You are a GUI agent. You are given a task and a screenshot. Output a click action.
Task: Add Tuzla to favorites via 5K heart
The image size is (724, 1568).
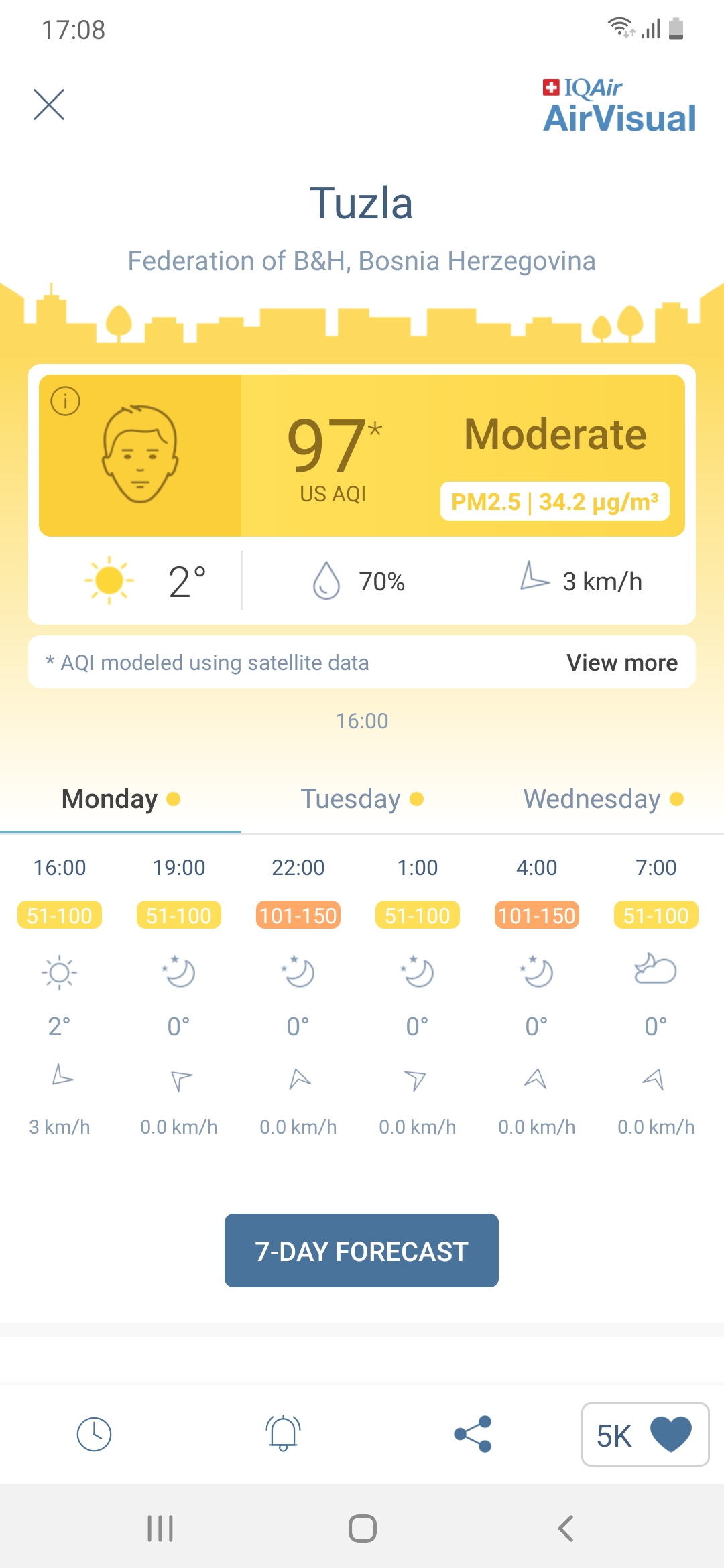tap(645, 1435)
